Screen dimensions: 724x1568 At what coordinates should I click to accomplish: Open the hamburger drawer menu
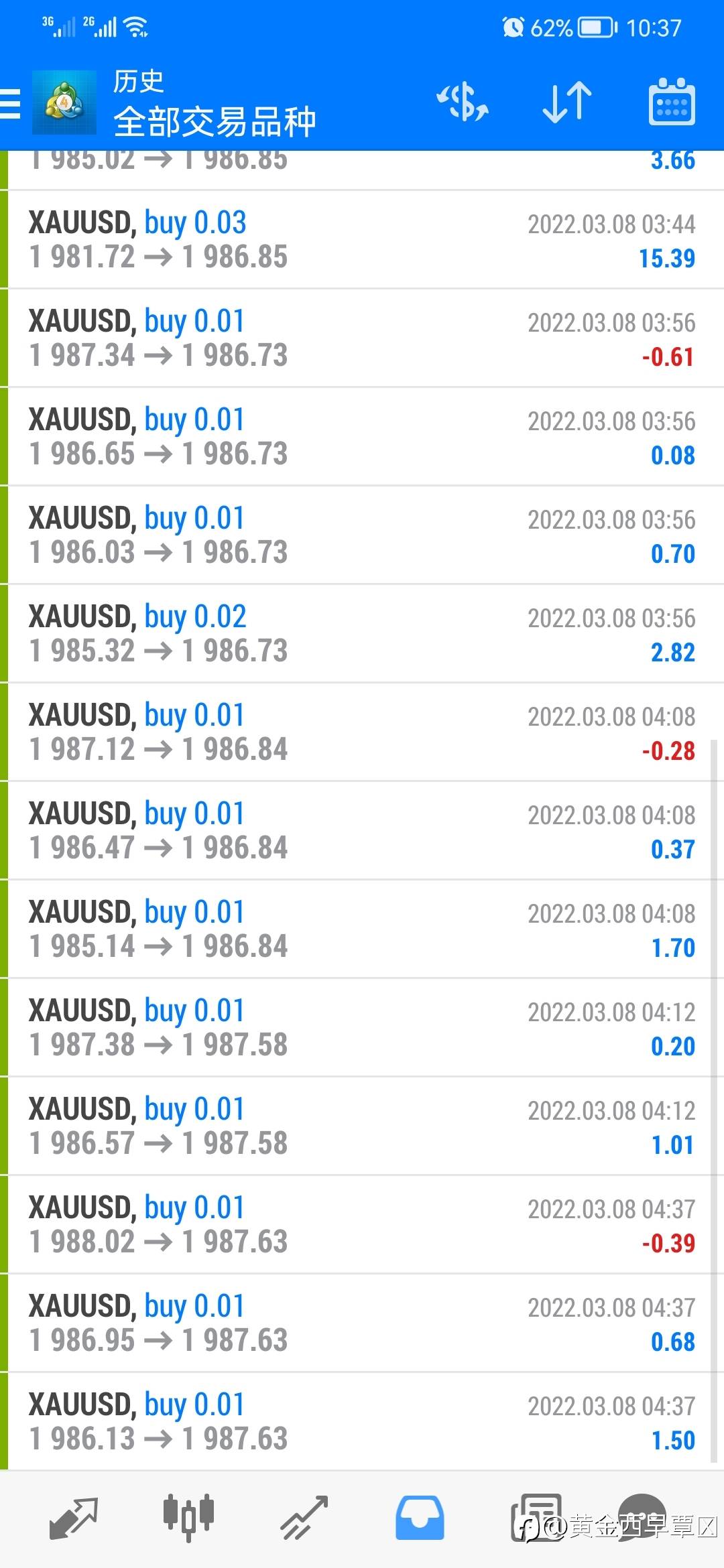(11, 104)
